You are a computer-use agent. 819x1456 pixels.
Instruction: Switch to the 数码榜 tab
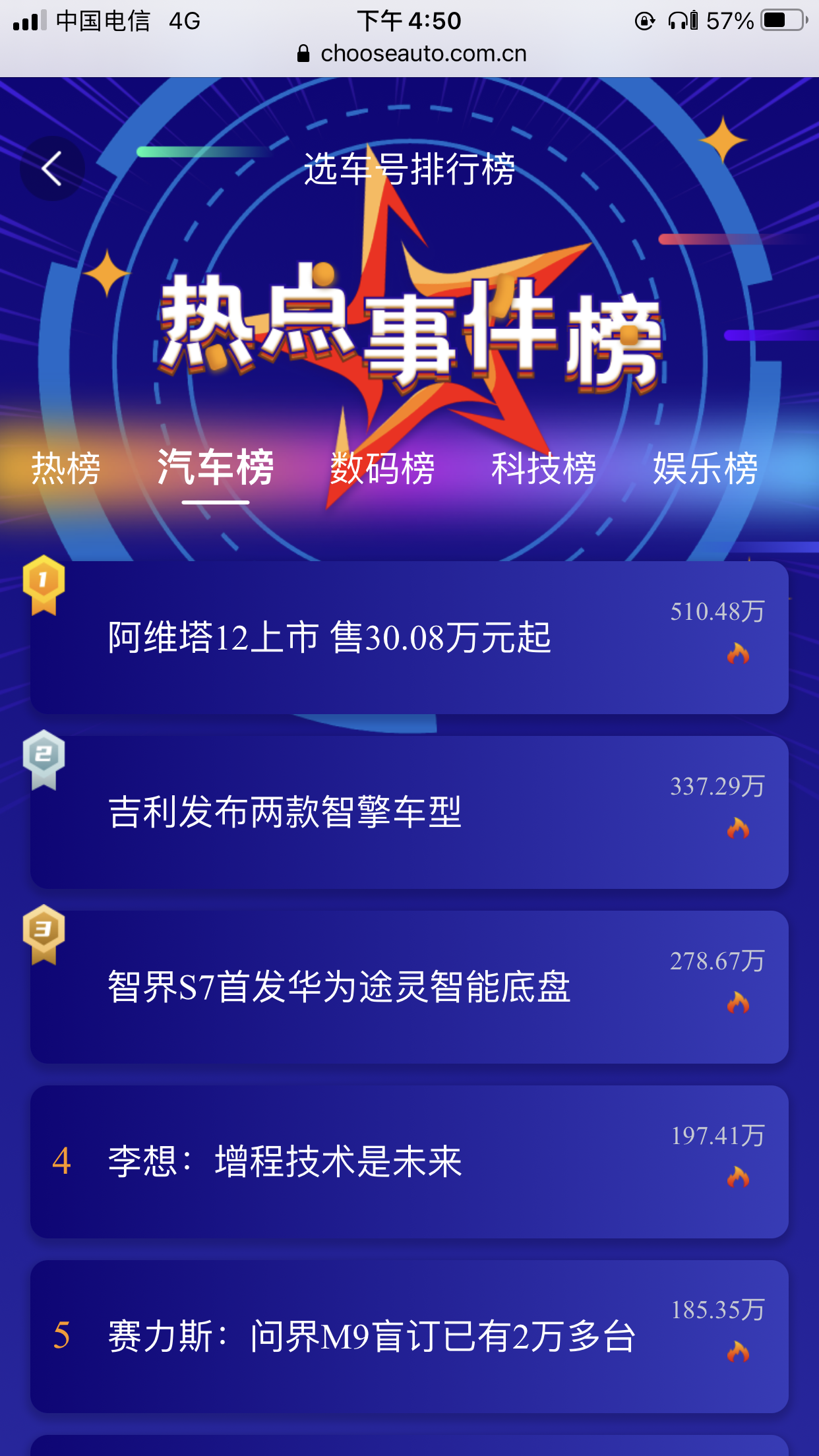(382, 469)
